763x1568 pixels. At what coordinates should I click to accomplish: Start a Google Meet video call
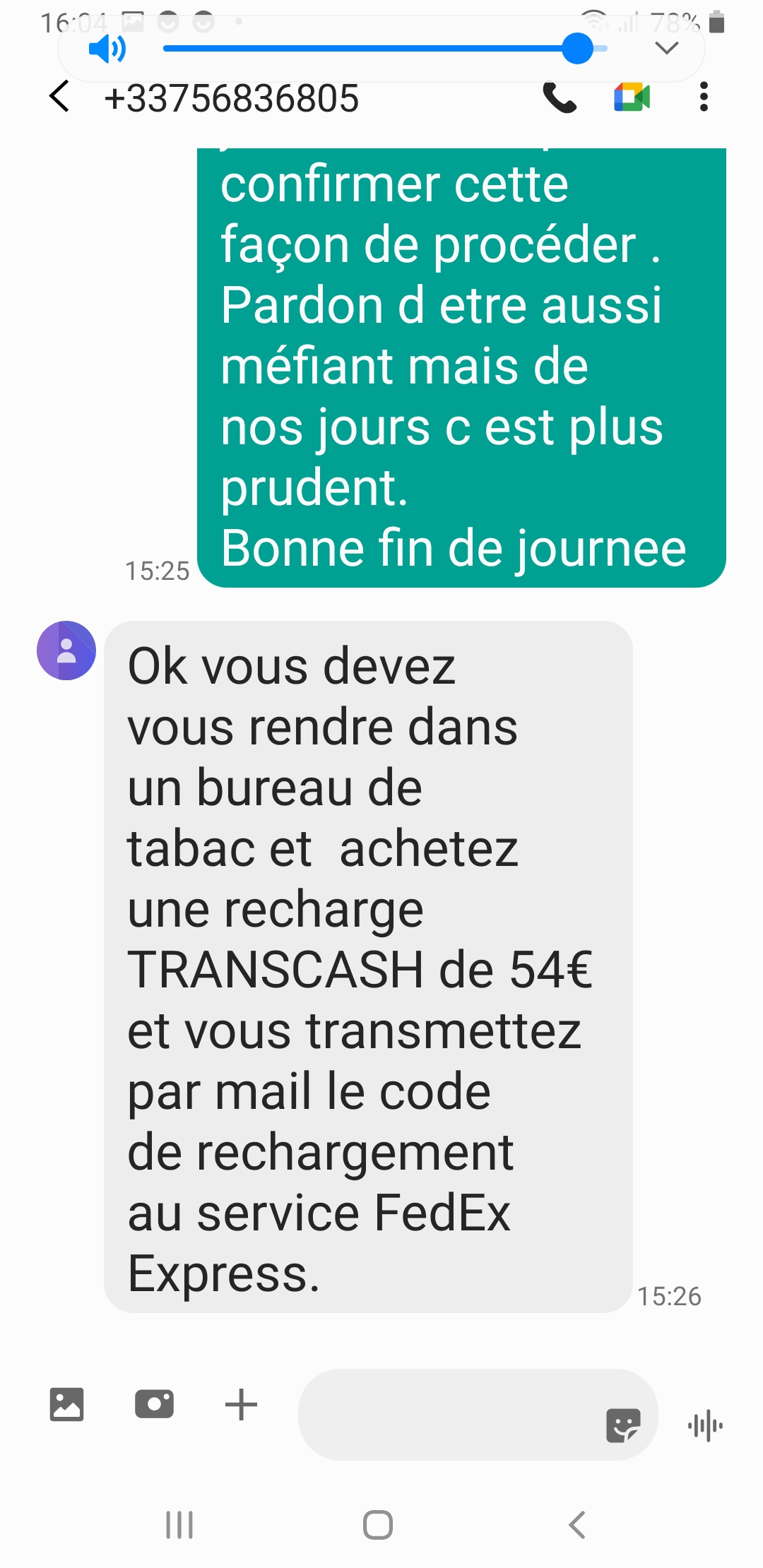[x=632, y=97]
